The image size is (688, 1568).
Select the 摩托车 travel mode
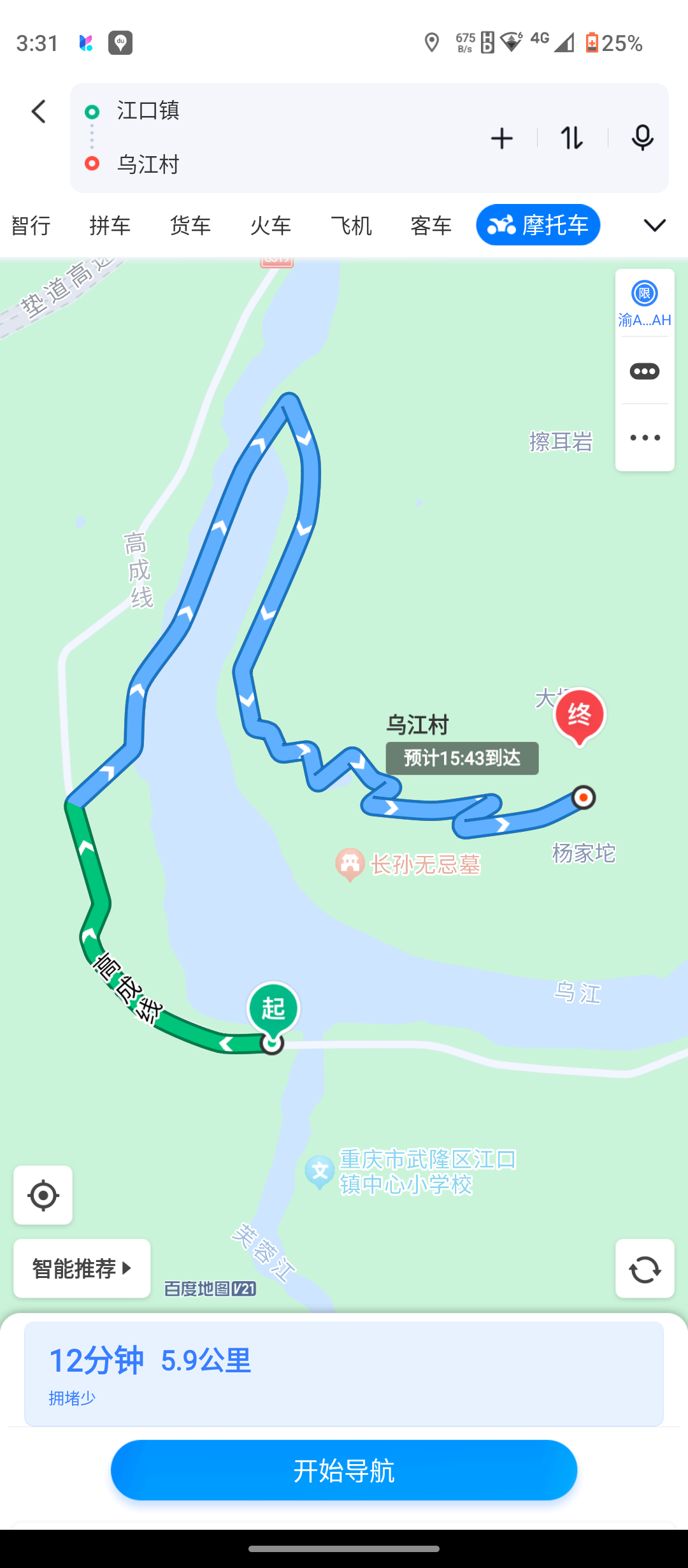[538, 225]
